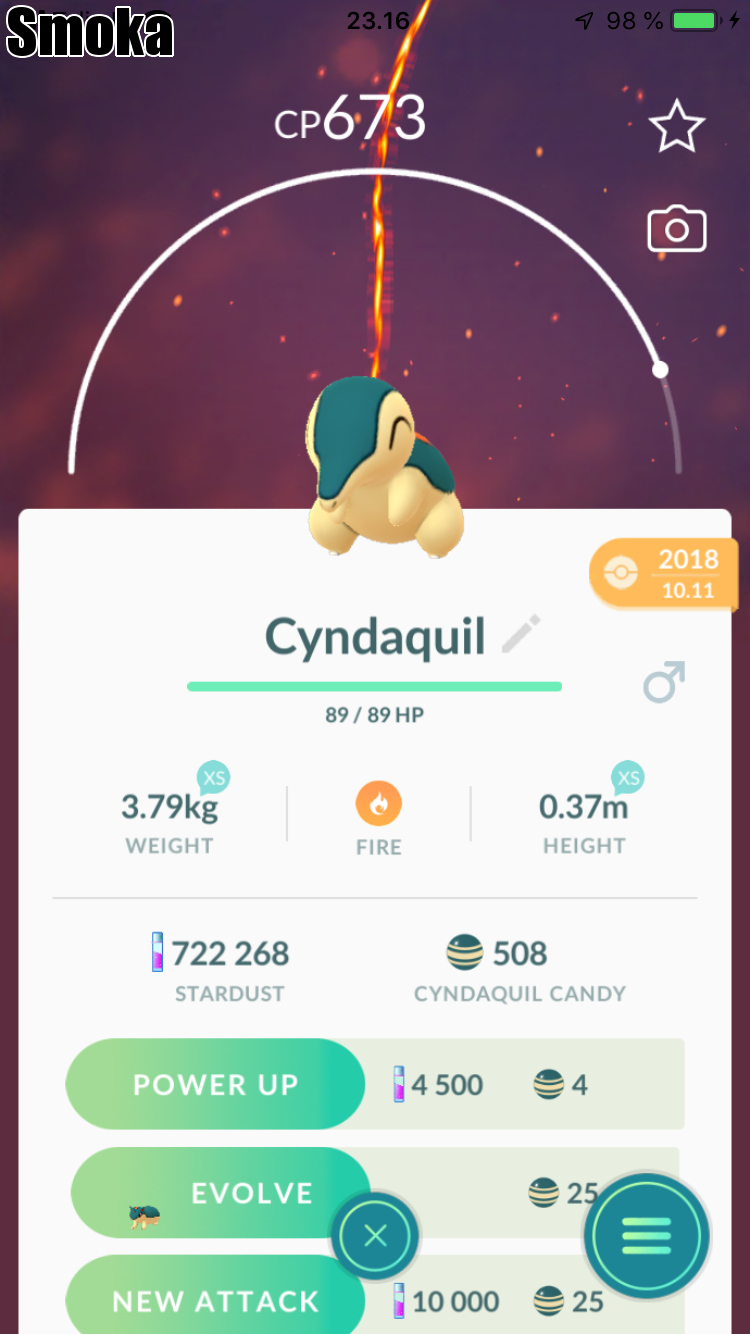Buy a new attack for 10 000 stardust

(215, 1301)
